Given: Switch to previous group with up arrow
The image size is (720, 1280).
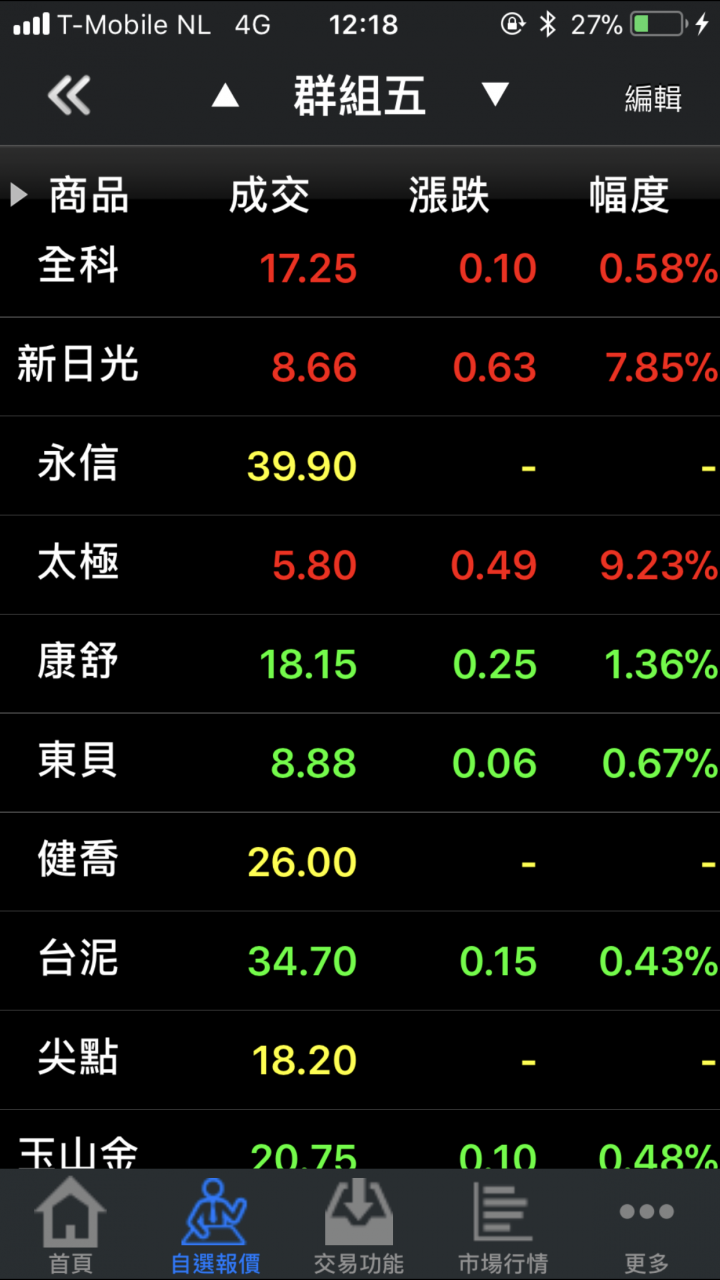Looking at the screenshot, I should [x=225, y=96].
